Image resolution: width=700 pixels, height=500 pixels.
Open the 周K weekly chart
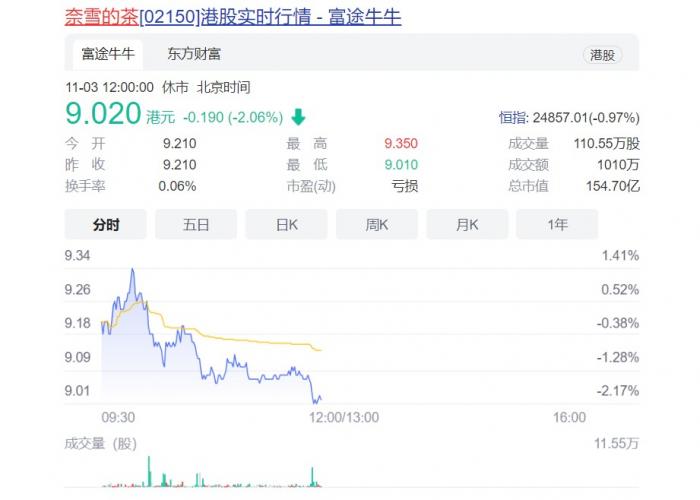tap(377, 224)
